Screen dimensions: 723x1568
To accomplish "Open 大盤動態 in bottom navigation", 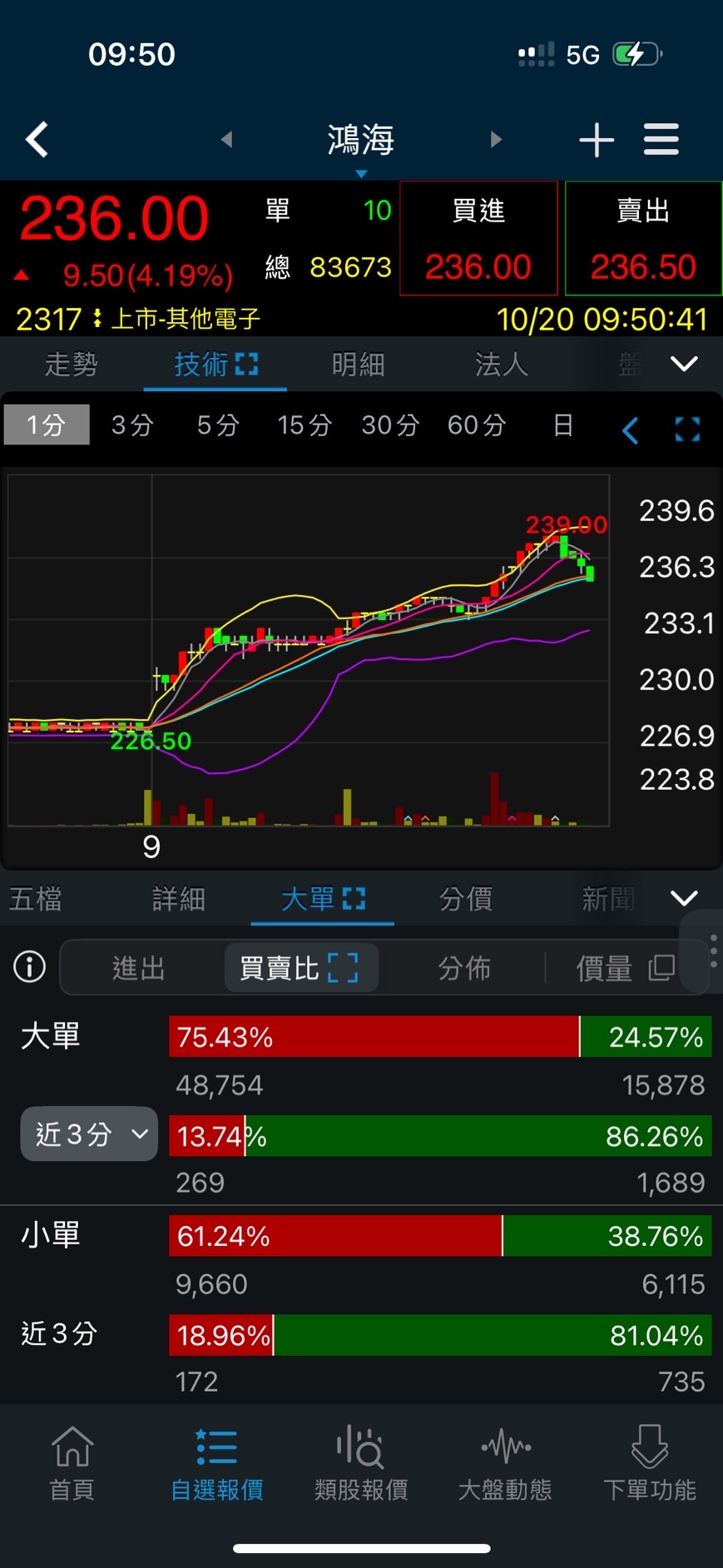I will coord(505,1462).
